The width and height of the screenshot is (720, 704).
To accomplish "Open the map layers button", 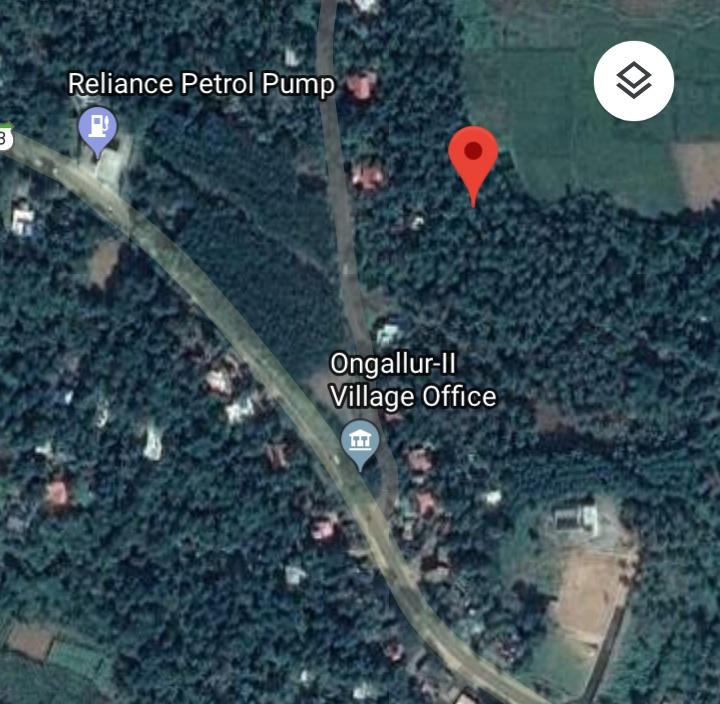I will tap(634, 81).
